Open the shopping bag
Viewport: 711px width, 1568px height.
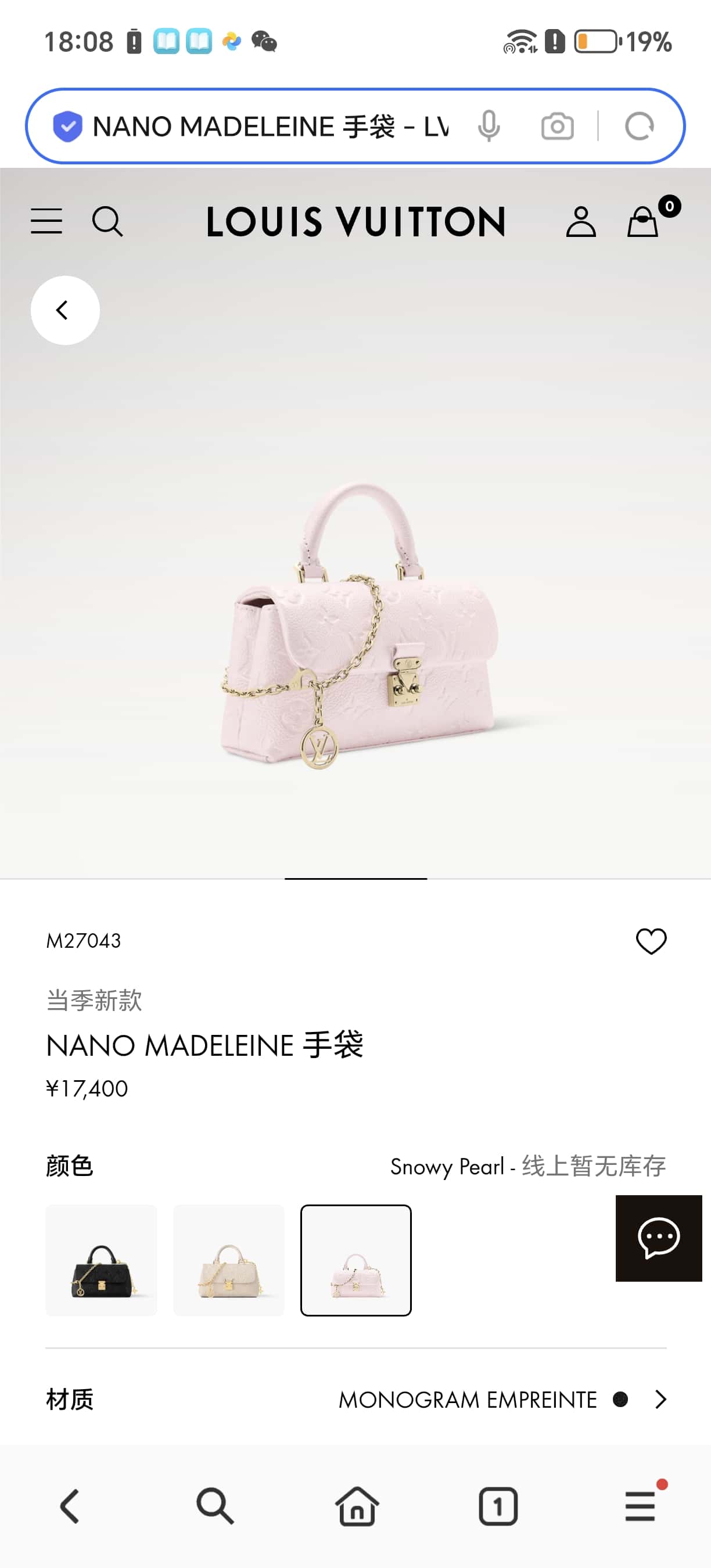643,221
